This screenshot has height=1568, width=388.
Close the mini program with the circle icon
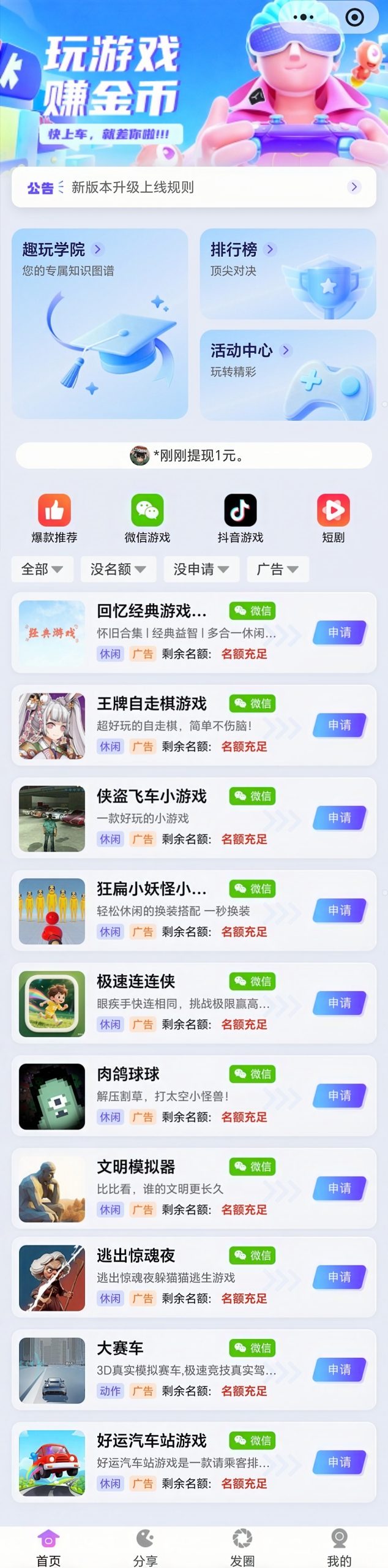(354, 17)
